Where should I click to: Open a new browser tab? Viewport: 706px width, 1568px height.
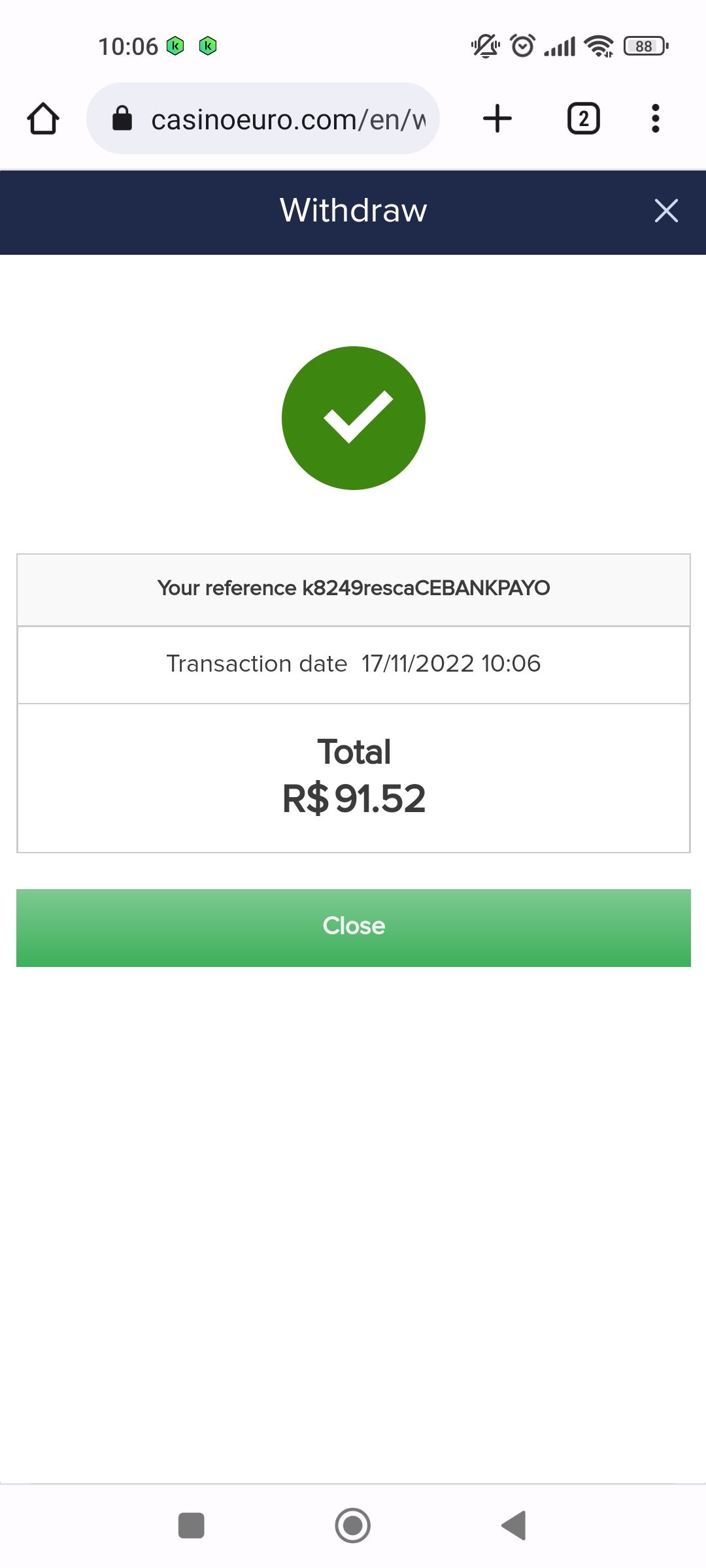point(497,119)
